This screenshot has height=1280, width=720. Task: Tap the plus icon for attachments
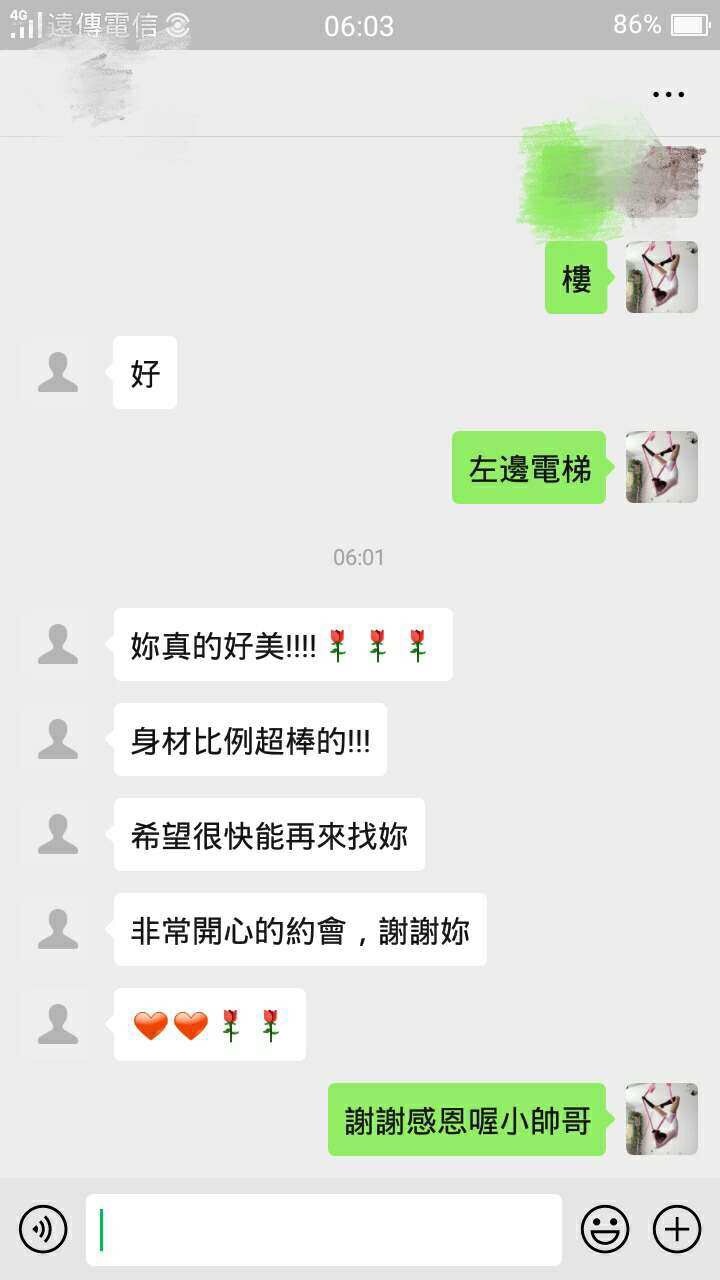pos(678,1229)
